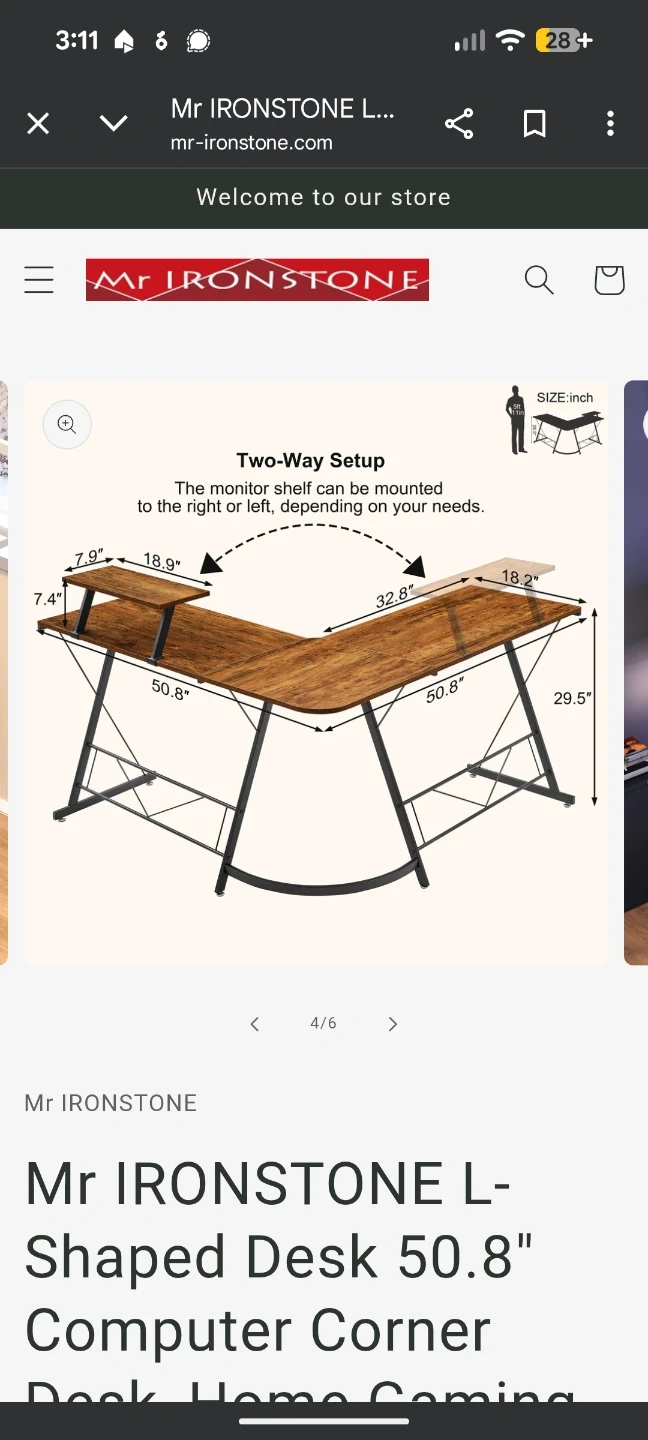Go to the previous product image
The width and height of the screenshot is (648, 1440).
point(255,1024)
